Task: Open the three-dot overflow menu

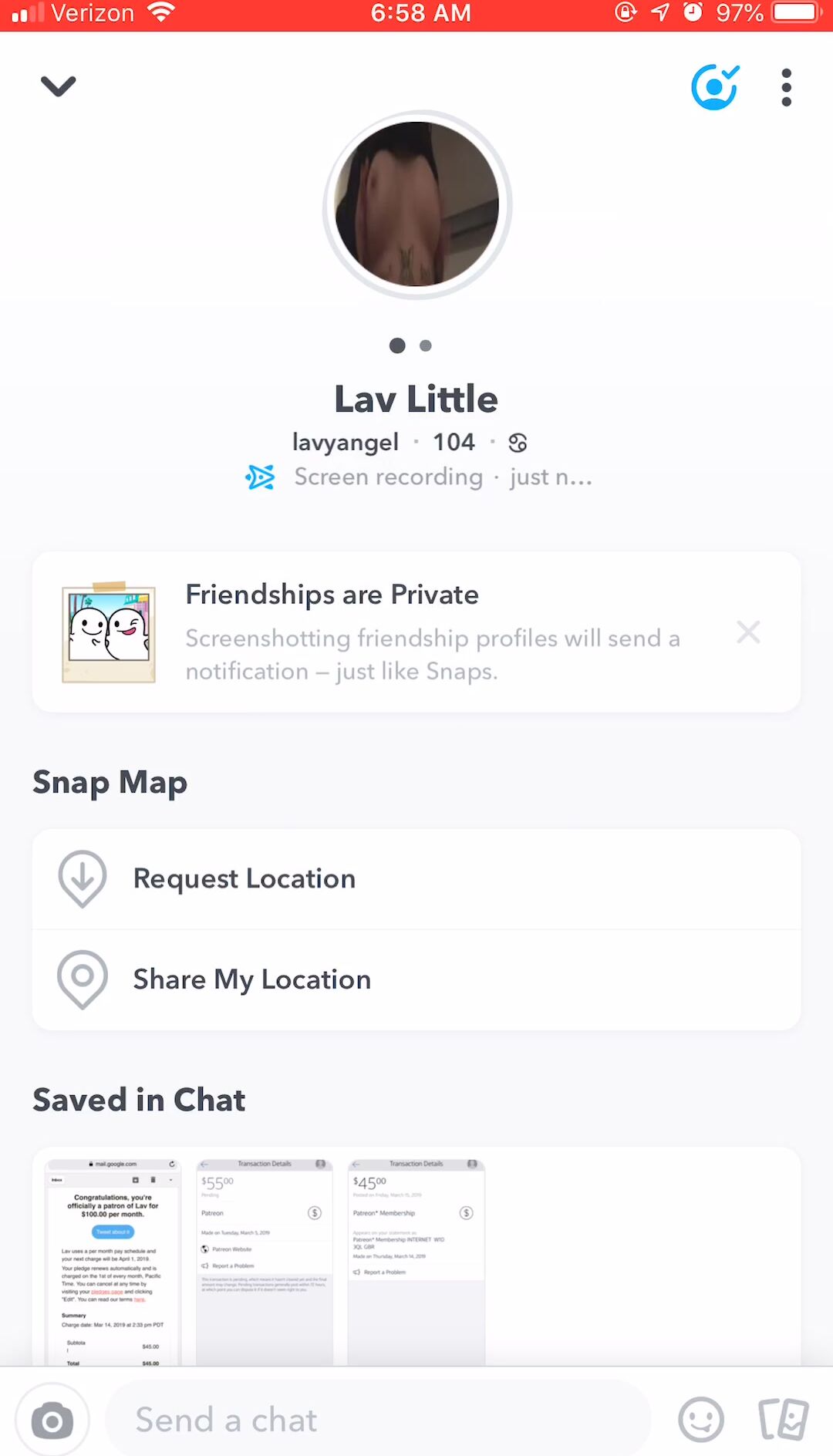Action: pyautogui.click(x=786, y=87)
